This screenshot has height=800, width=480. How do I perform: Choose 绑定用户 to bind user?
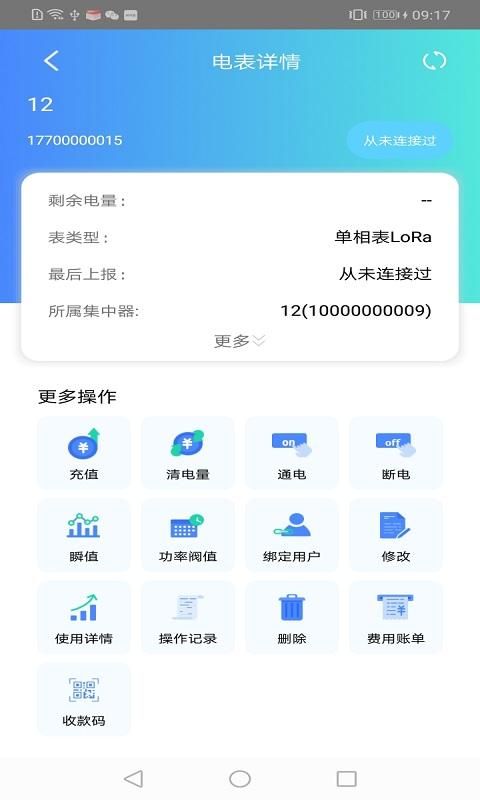[292, 535]
